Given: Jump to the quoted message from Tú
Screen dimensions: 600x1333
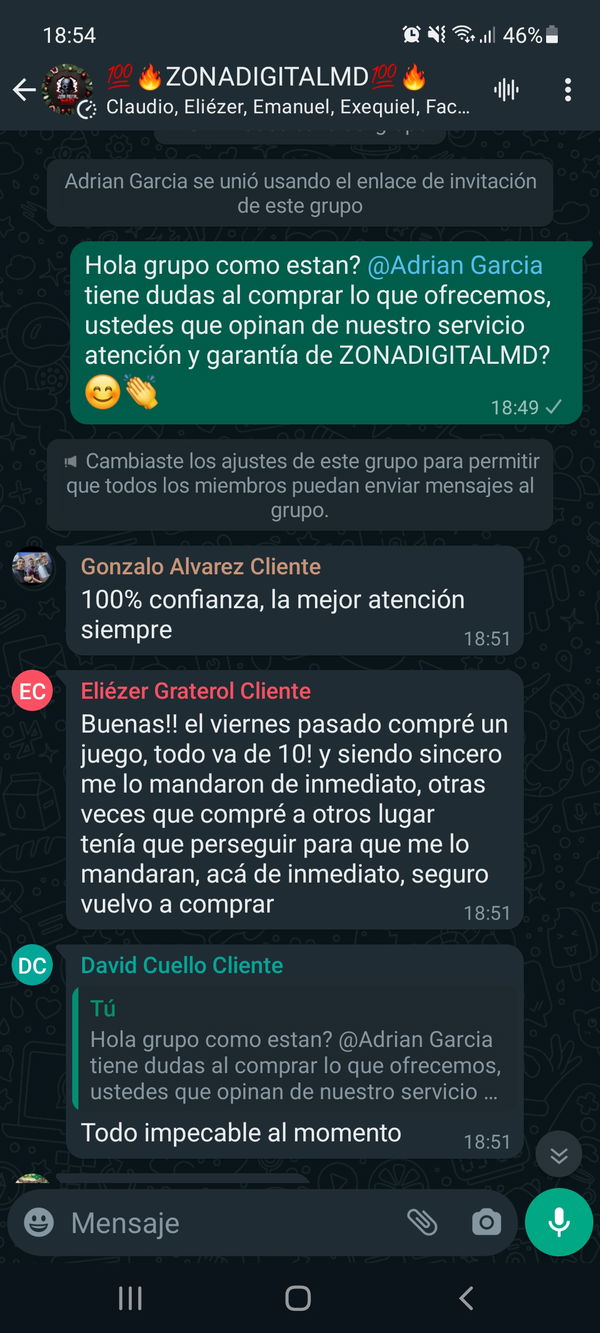Looking at the screenshot, I should click(x=295, y=1050).
